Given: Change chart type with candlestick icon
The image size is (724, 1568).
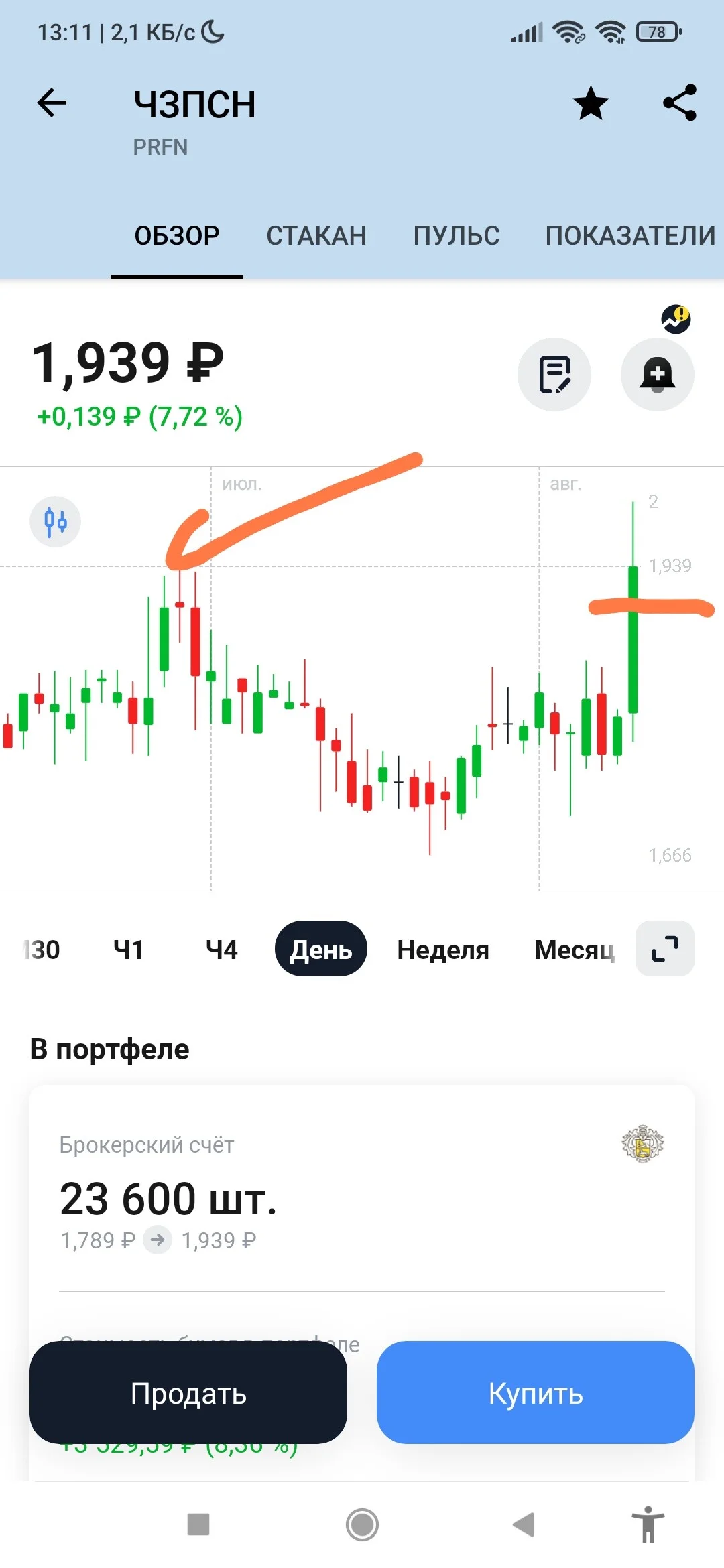Looking at the screenshot, I should 56,521.
